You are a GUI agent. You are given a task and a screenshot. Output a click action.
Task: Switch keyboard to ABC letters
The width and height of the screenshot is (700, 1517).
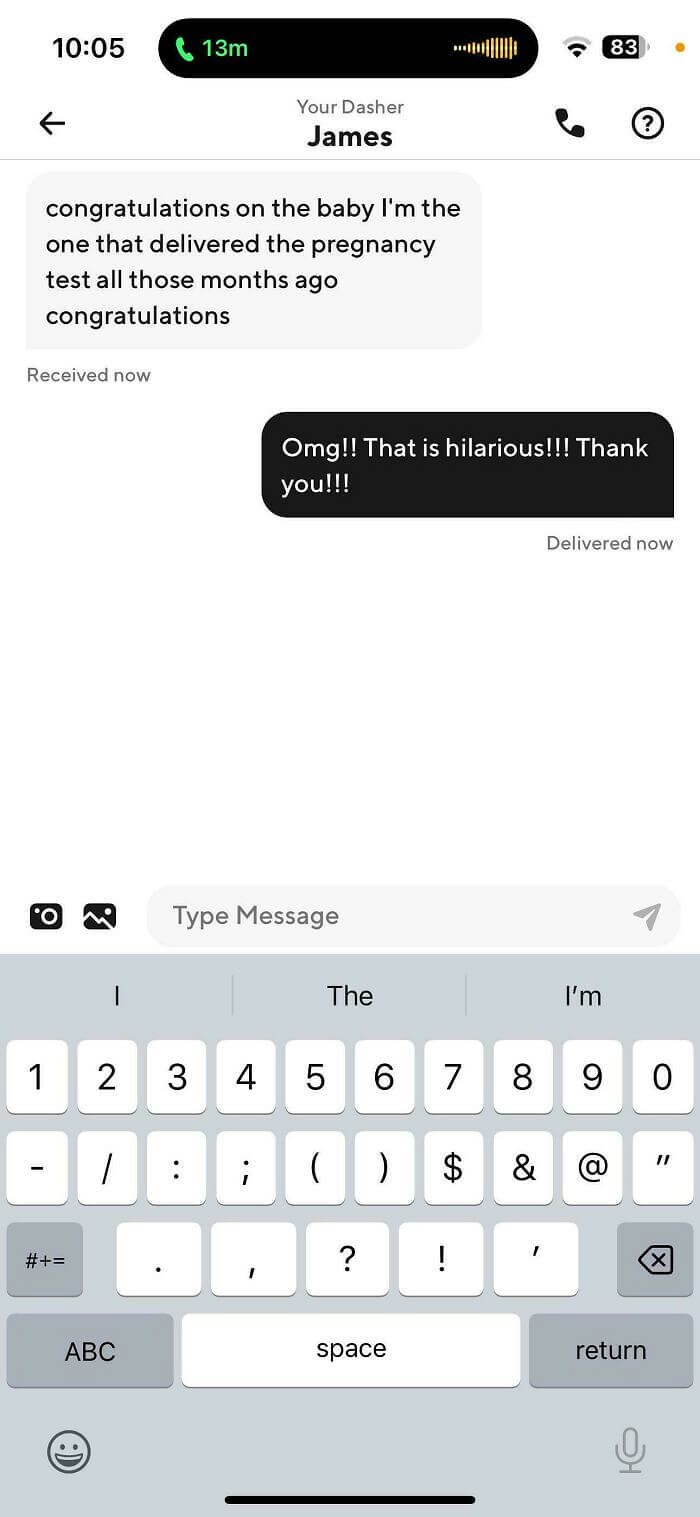point(90,1351)
